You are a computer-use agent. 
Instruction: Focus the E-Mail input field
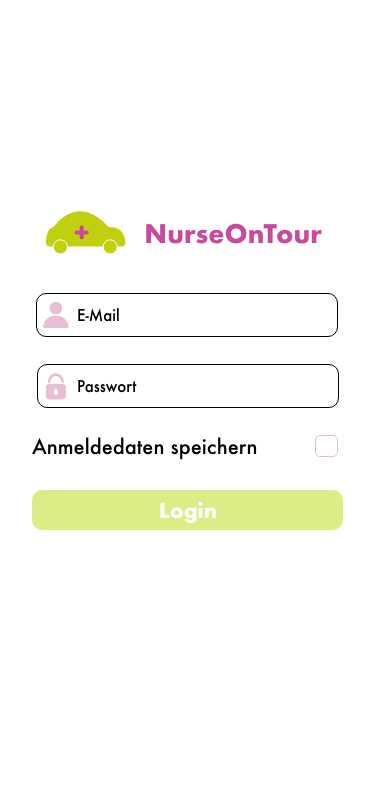pyautogui.click(x=187, y=315)
